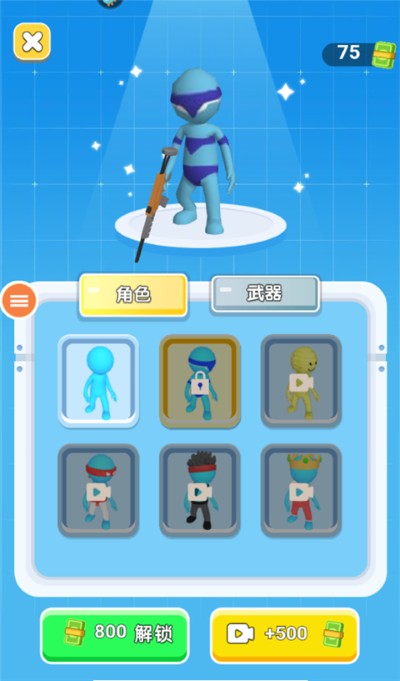Close the character shop screen

coord(32,42)
